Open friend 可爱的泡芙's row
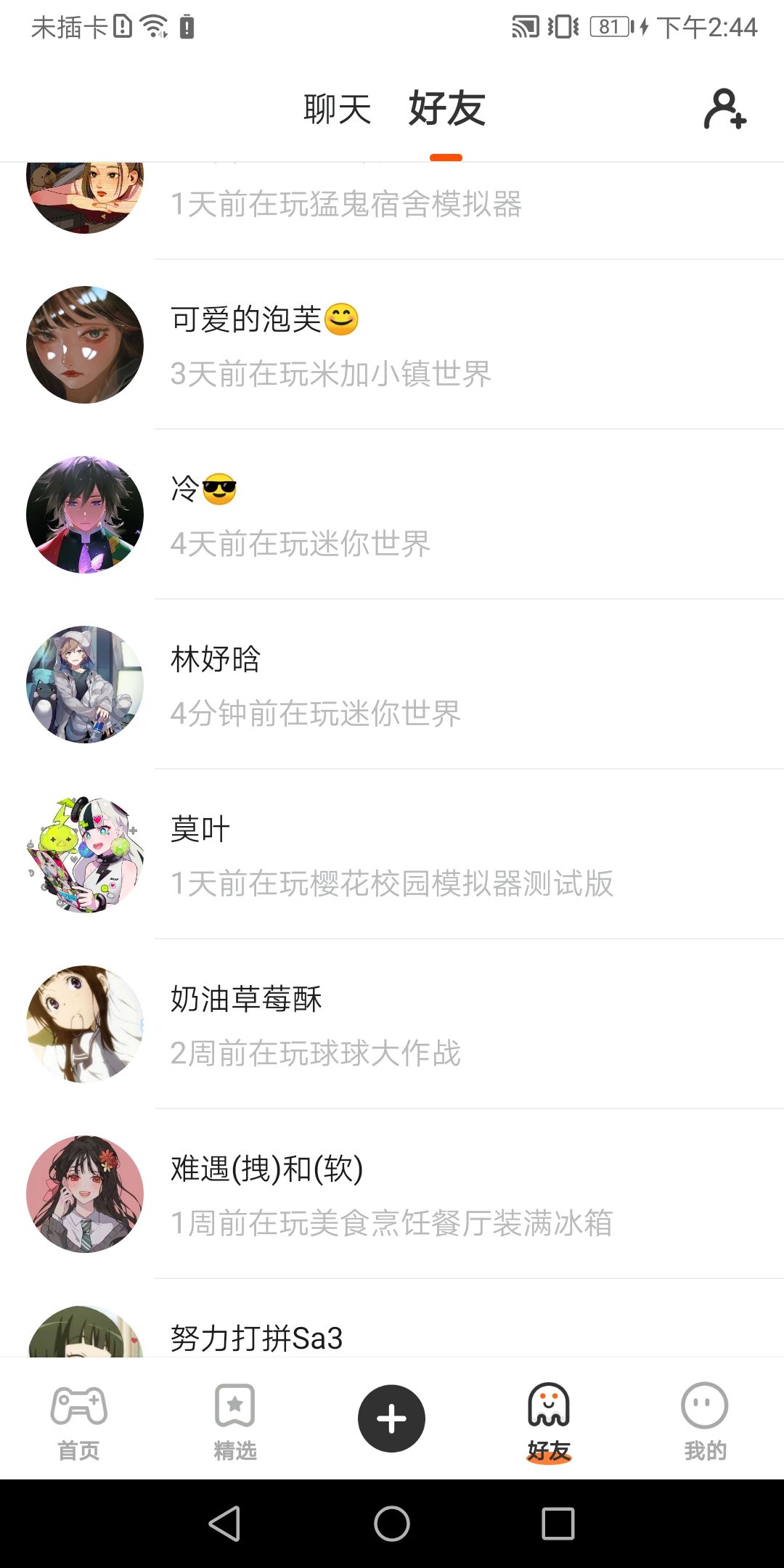Image resolution: width=784 pixels, height=1568 pixels. point(392,345)
